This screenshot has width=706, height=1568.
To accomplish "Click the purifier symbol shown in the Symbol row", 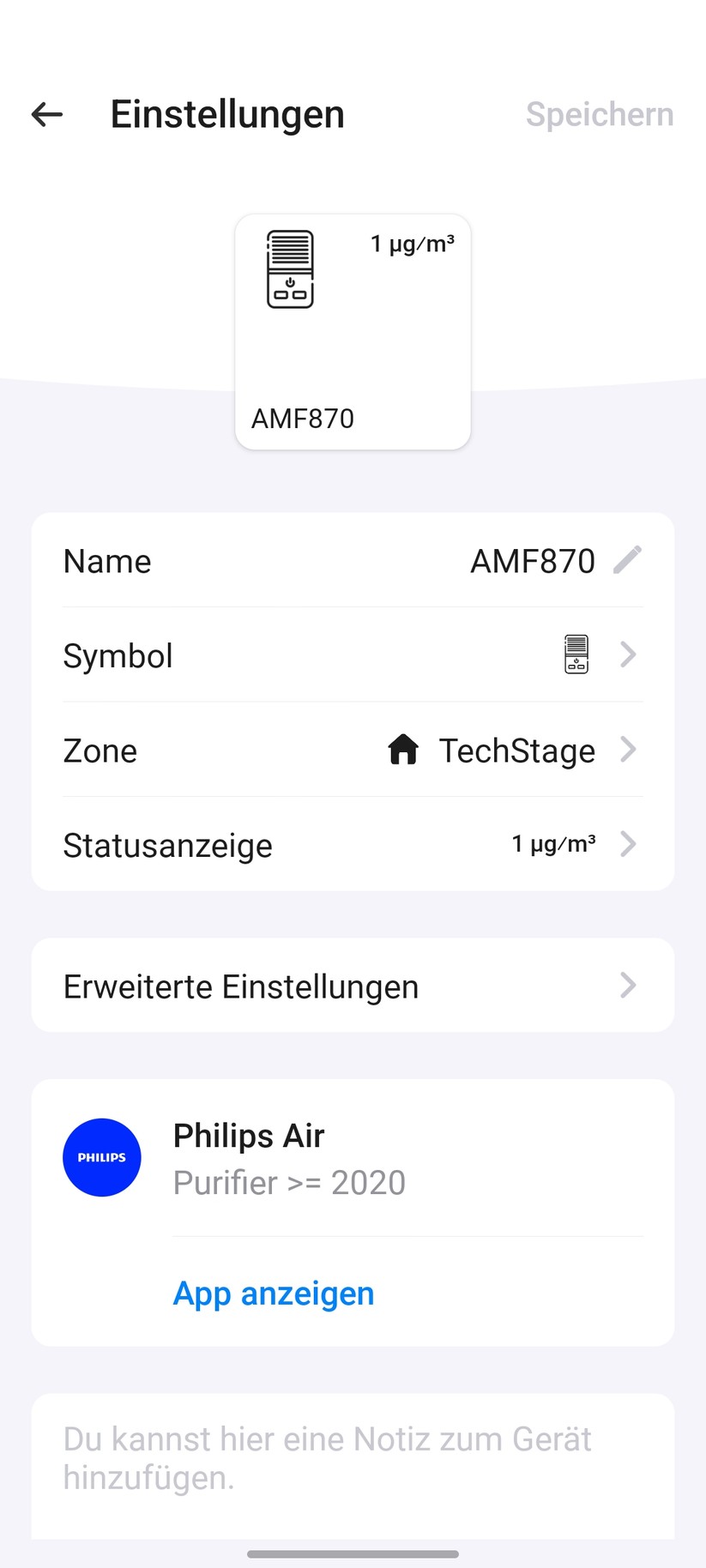I will coord(576,654).
